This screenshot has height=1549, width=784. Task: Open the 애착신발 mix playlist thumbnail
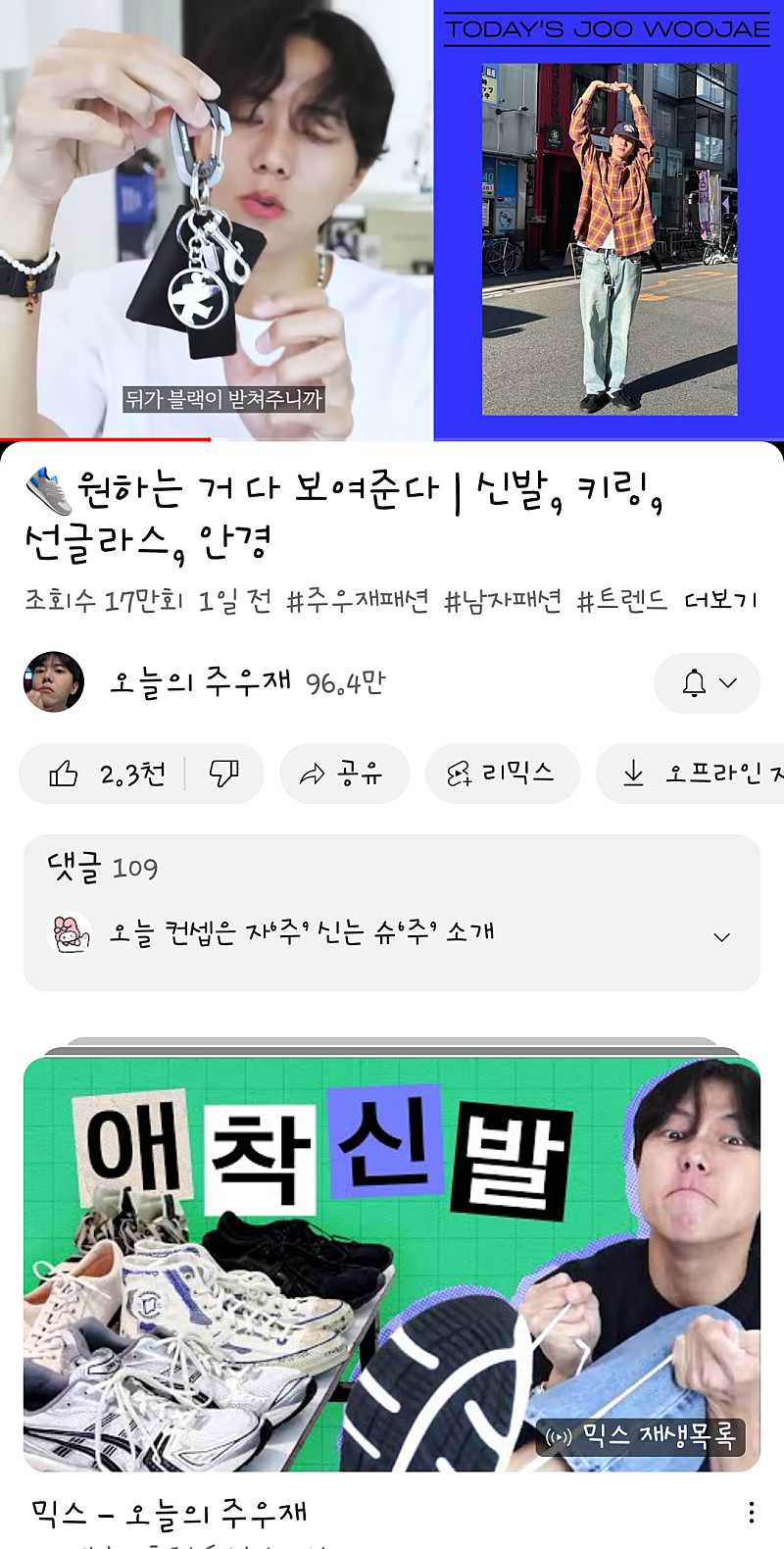392,1265
